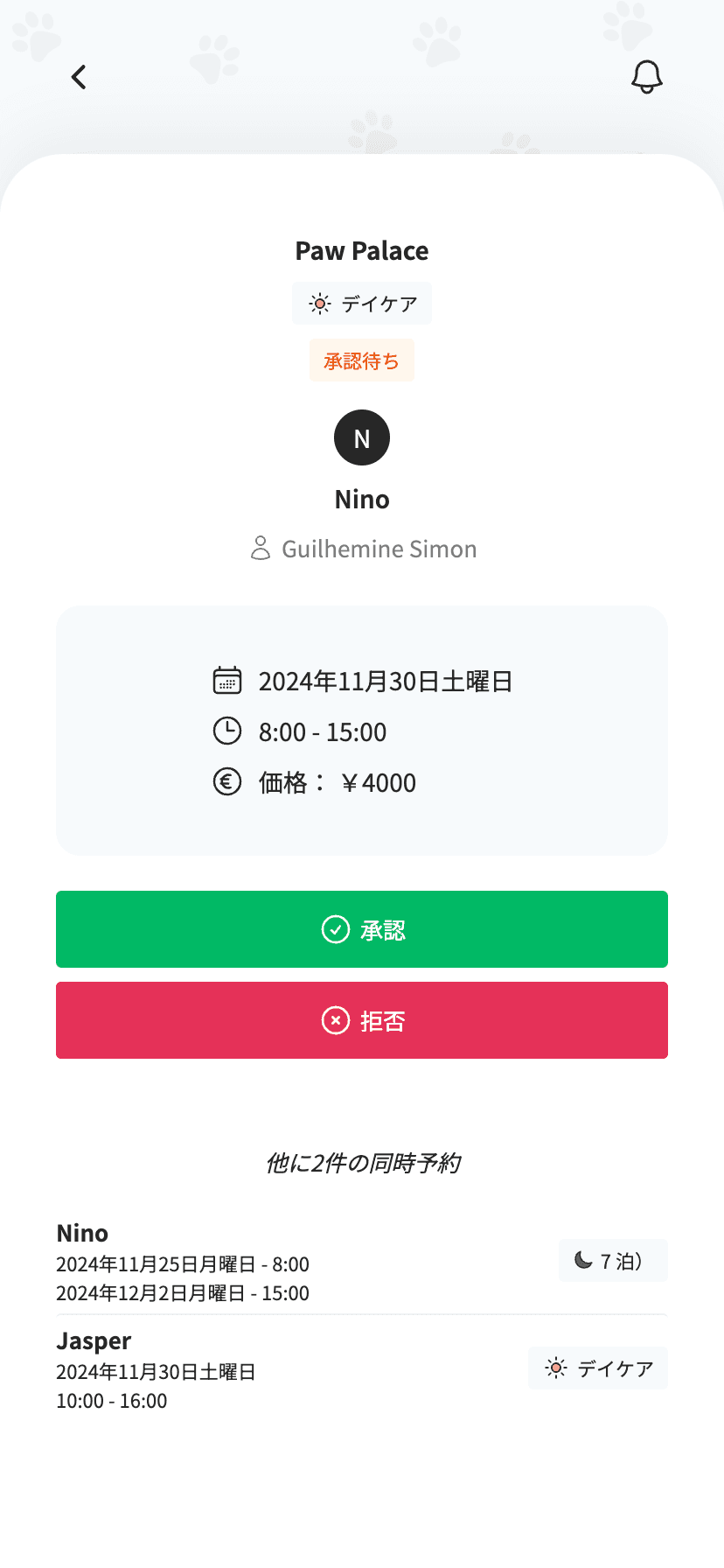Select the 承認待ち status badge
This screenshot has height=1568, width=724.
(x=361, y=360)
